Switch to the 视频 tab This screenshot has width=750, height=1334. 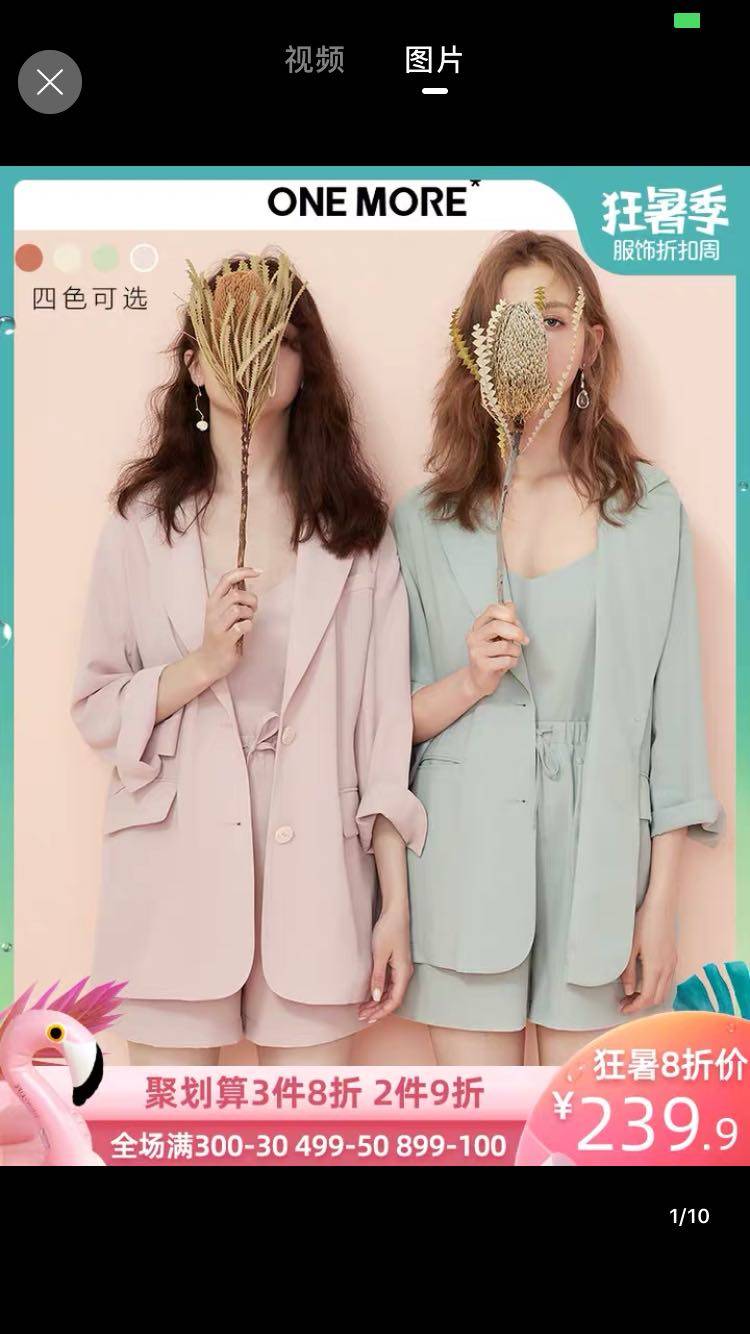point(314,60)
